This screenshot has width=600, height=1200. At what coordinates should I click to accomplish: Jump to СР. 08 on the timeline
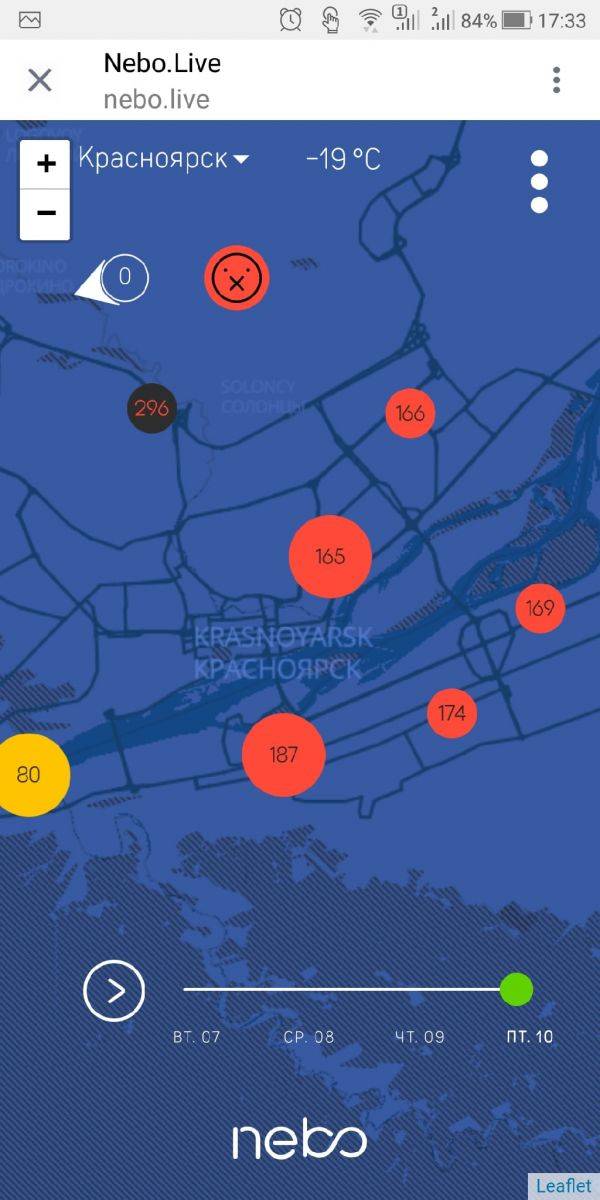point(309,1037)
